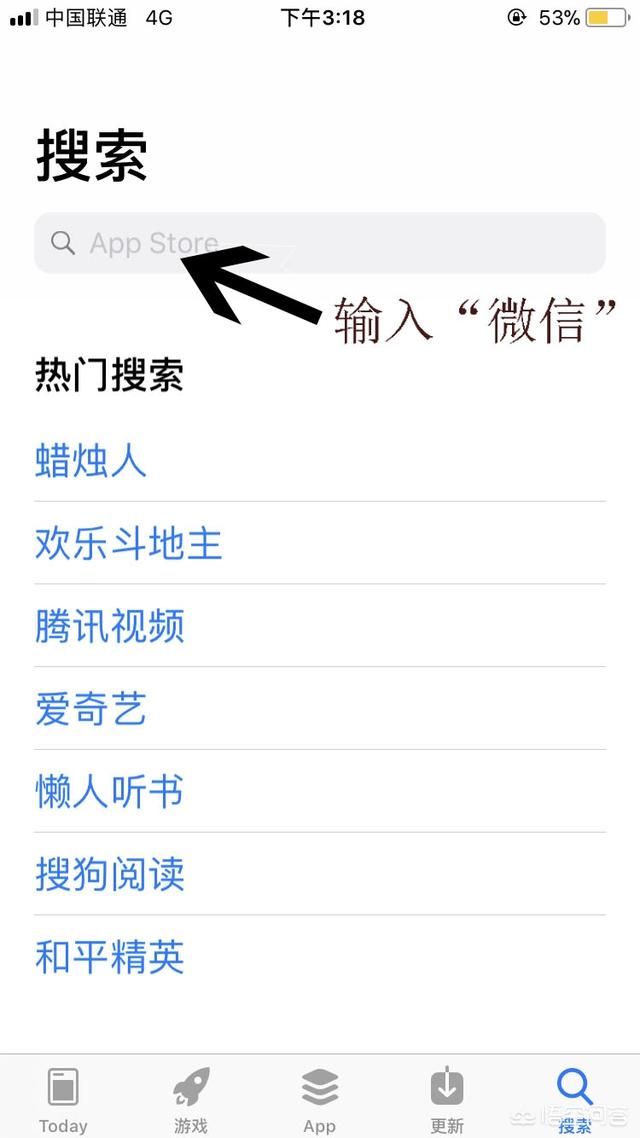Go to the 游戏 tab
Viewport: 640px width, 1138px height.
tap(191, 1098)
